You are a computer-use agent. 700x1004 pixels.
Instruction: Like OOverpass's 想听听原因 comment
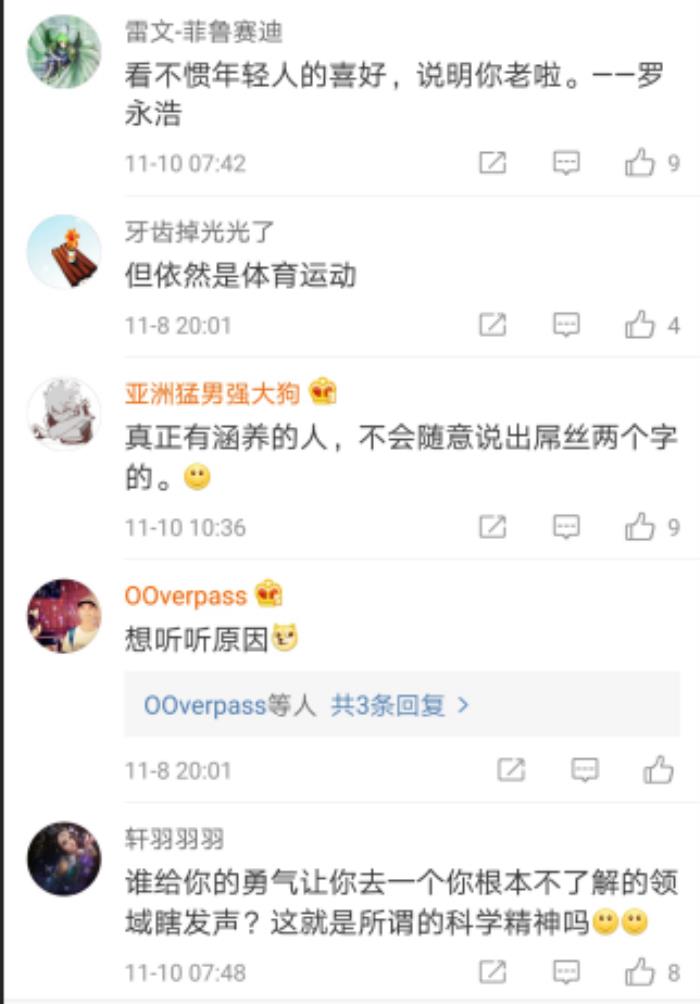(x=658, y=769)
